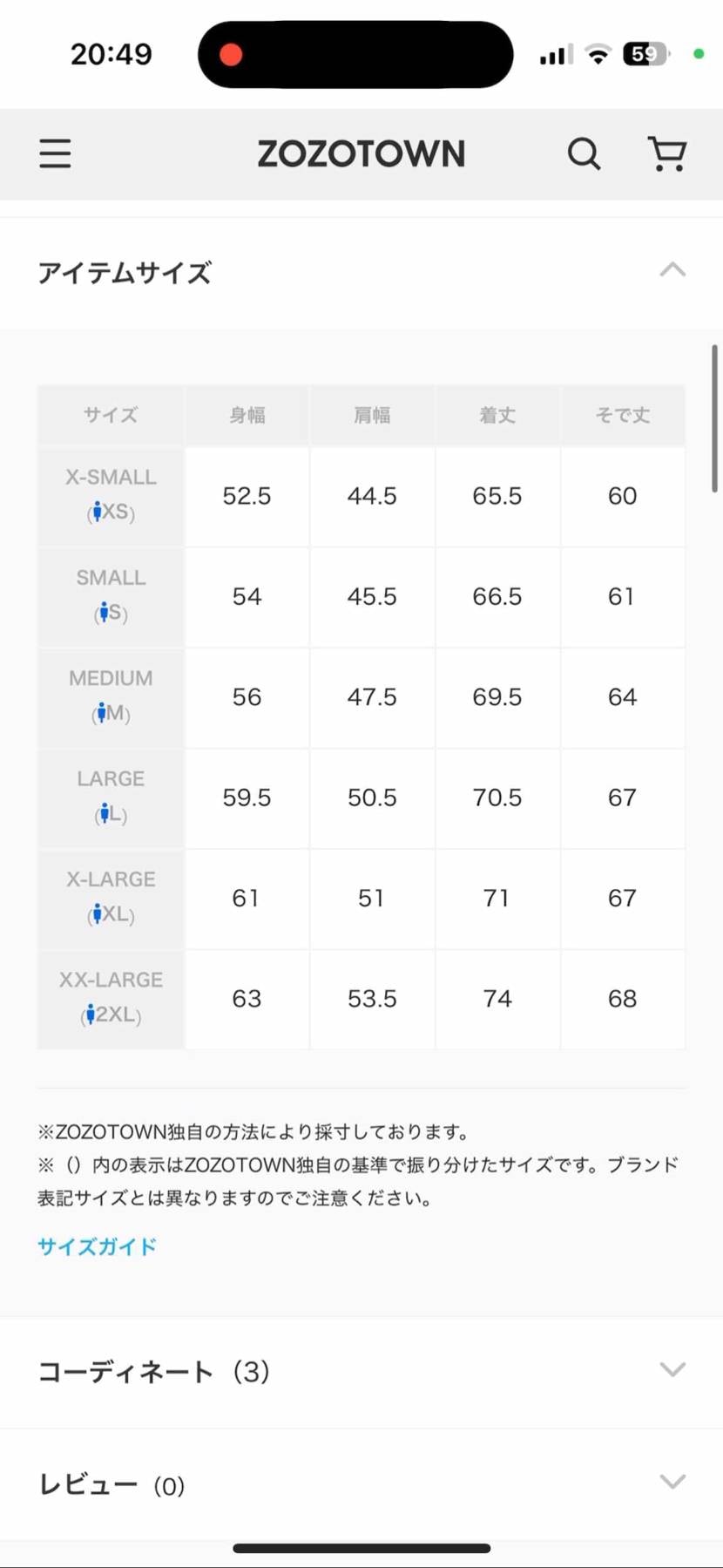Viewport: 723px width, 1568px height.
Task: Open the hamburger menu
Action: pyautogui.click(x=55, y=154)
